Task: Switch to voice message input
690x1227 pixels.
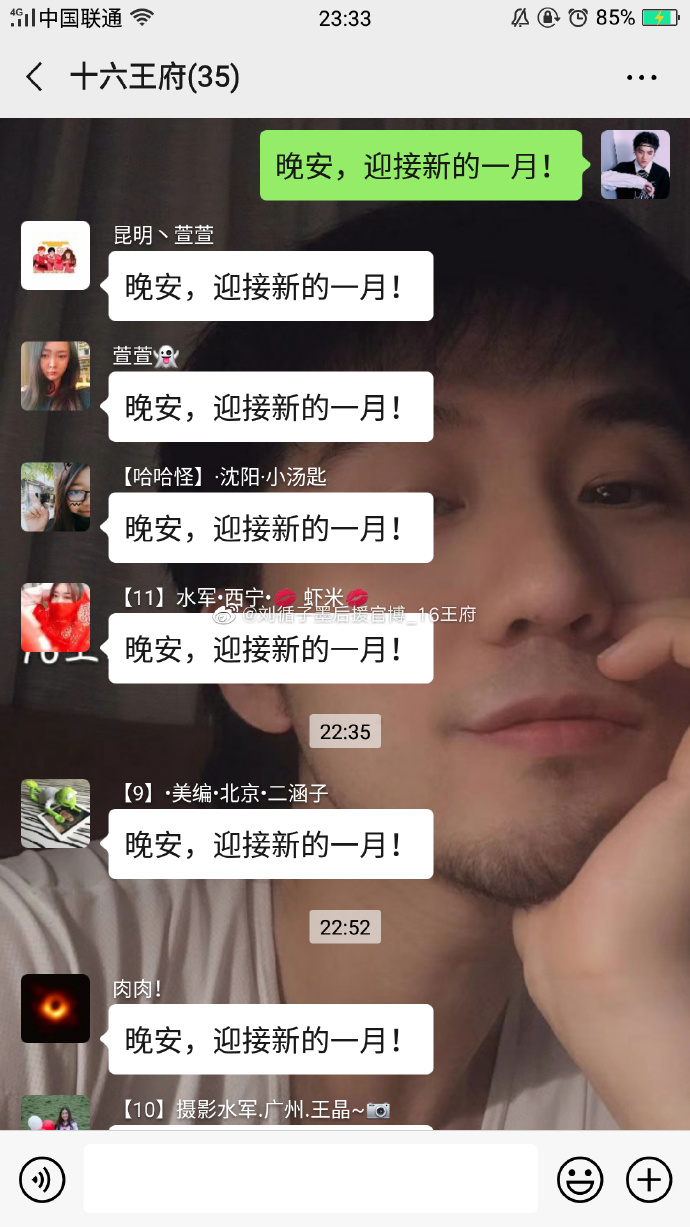Action: tap(42, 1180)
